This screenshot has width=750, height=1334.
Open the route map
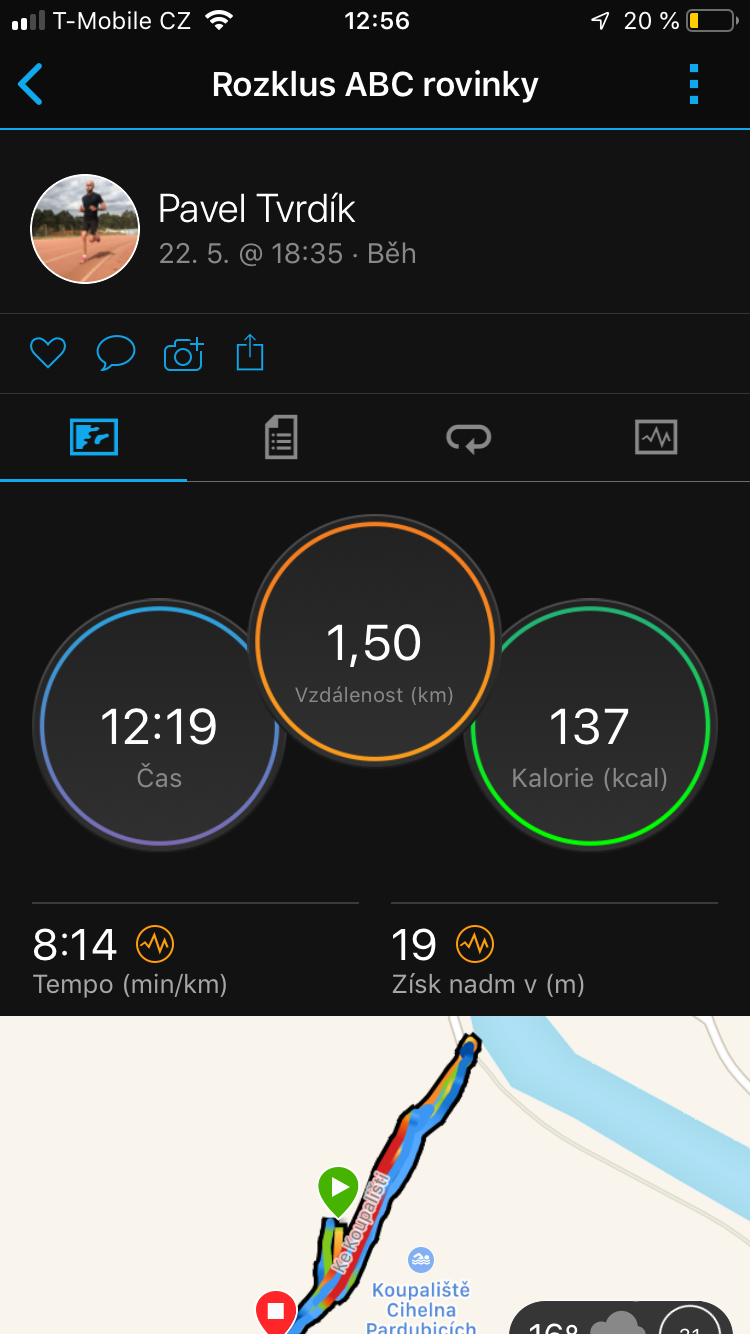pos(375,1175)
